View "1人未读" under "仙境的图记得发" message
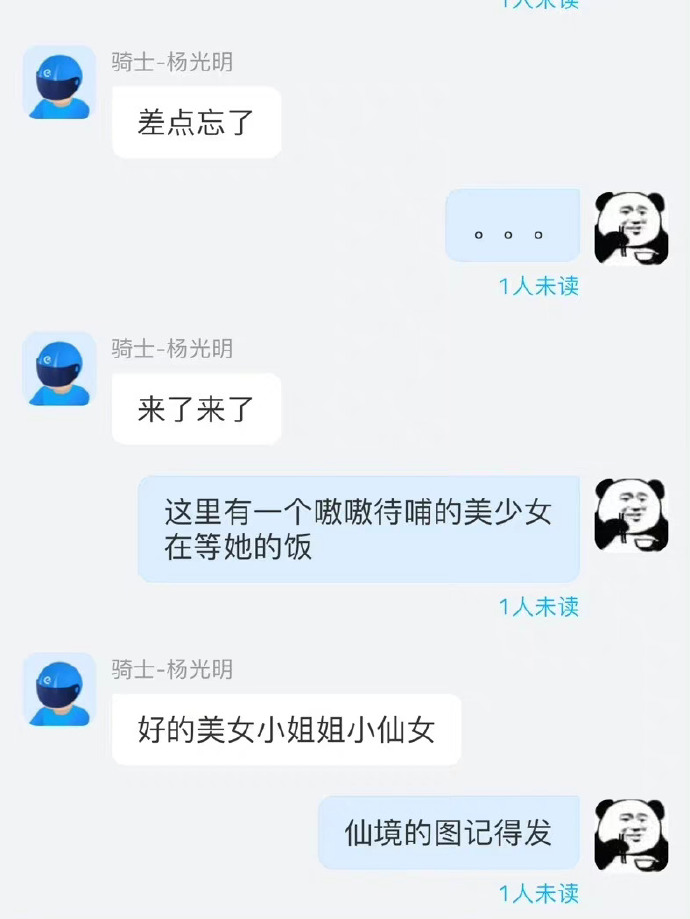Screen dimensions: 690x919 coord(539,892)
